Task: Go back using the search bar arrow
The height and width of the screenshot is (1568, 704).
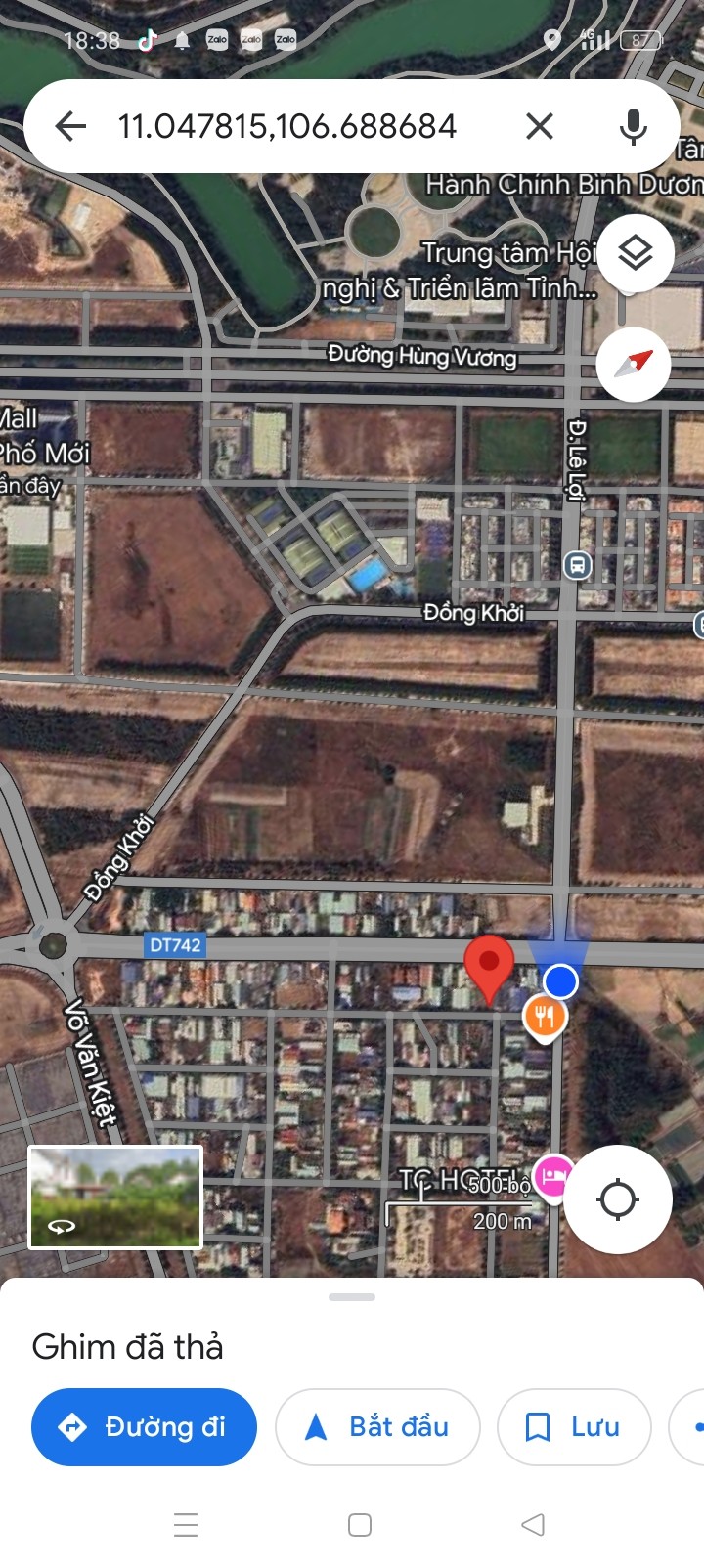Action: (70, 126)
